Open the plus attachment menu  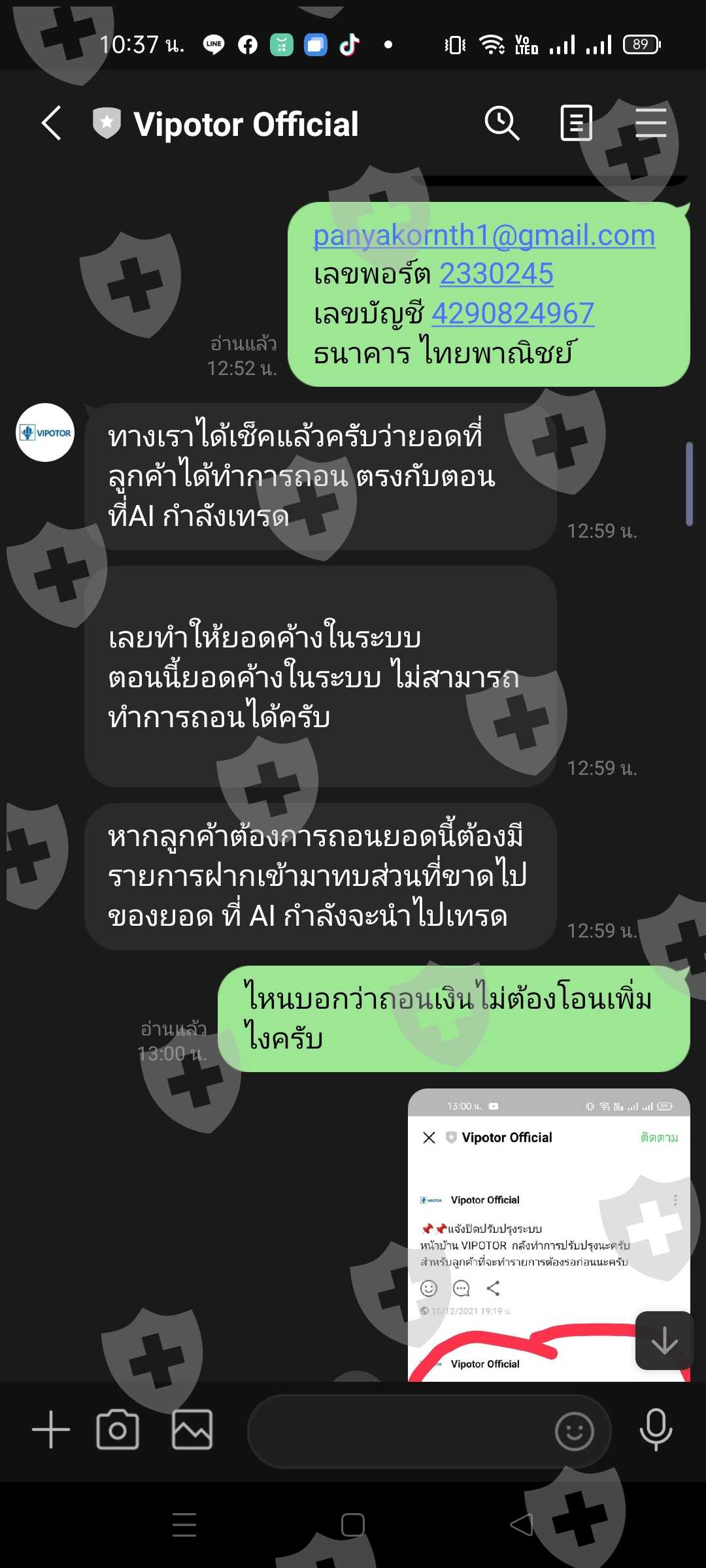click(x=51, y=1429)
